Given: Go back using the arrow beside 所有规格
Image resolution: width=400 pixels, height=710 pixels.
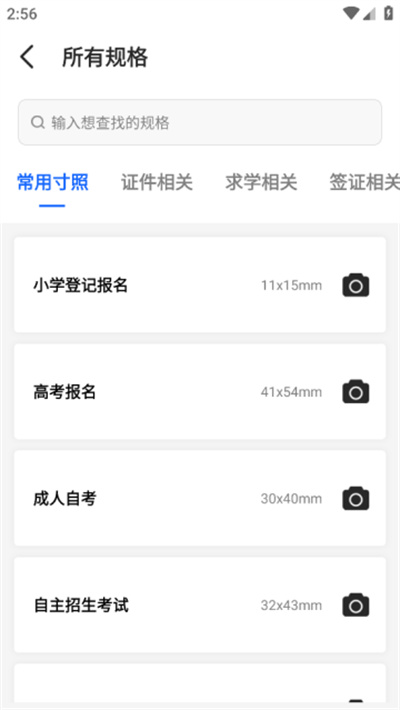Looking at the screenshot, I should [x=27, y=58].
